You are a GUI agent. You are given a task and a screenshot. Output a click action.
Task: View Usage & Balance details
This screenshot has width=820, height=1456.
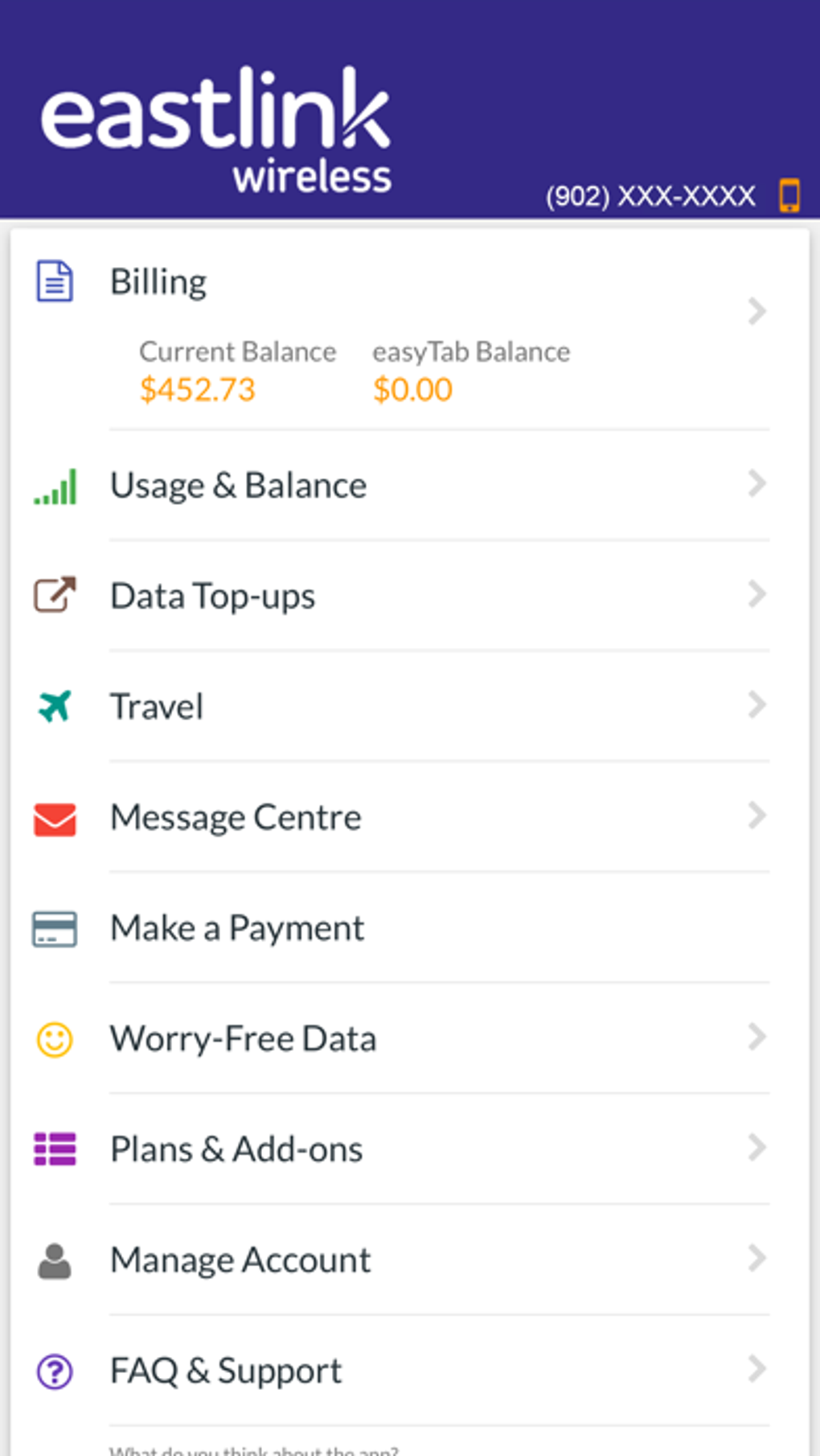pos(238,486)
